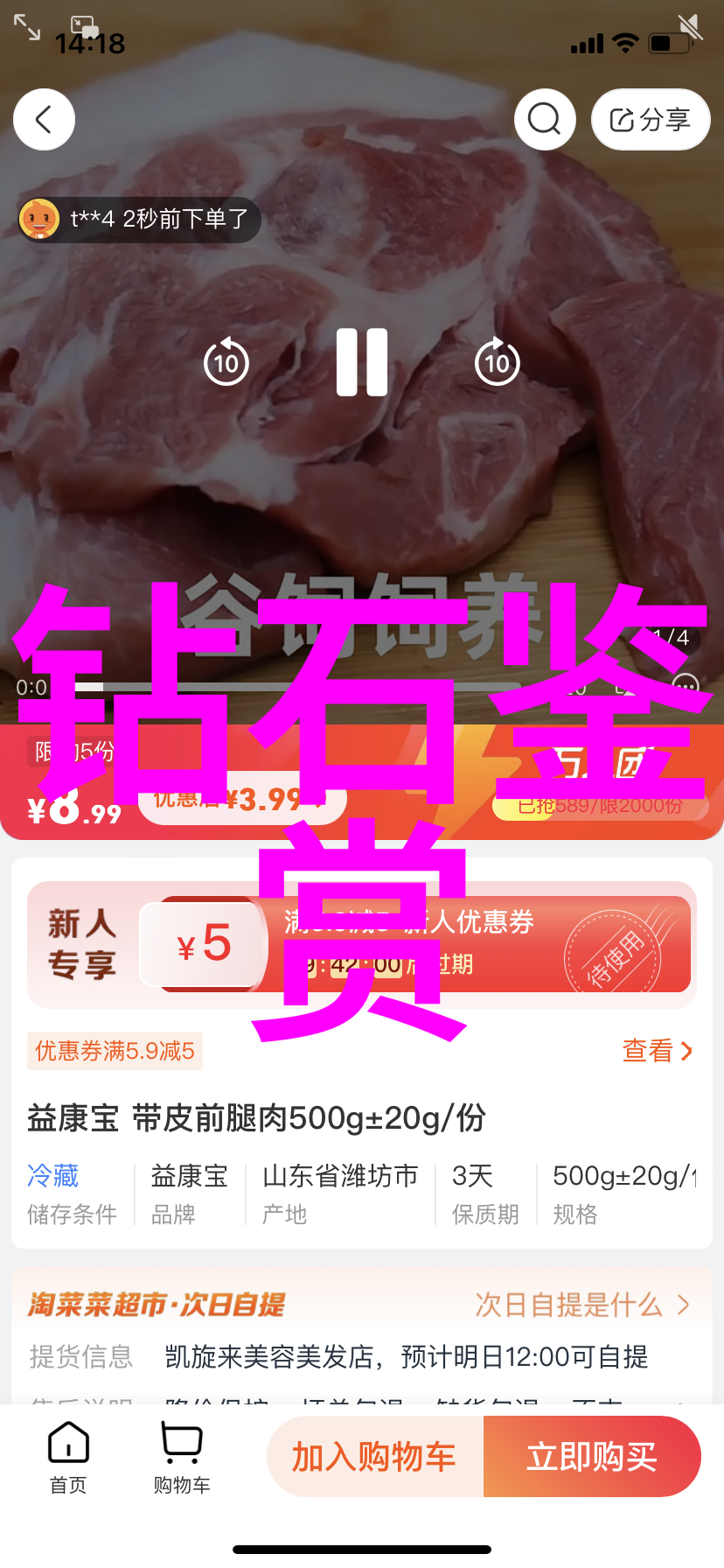
Task: Rewind the video 10 seconds
Action: (x=226, y=362)
